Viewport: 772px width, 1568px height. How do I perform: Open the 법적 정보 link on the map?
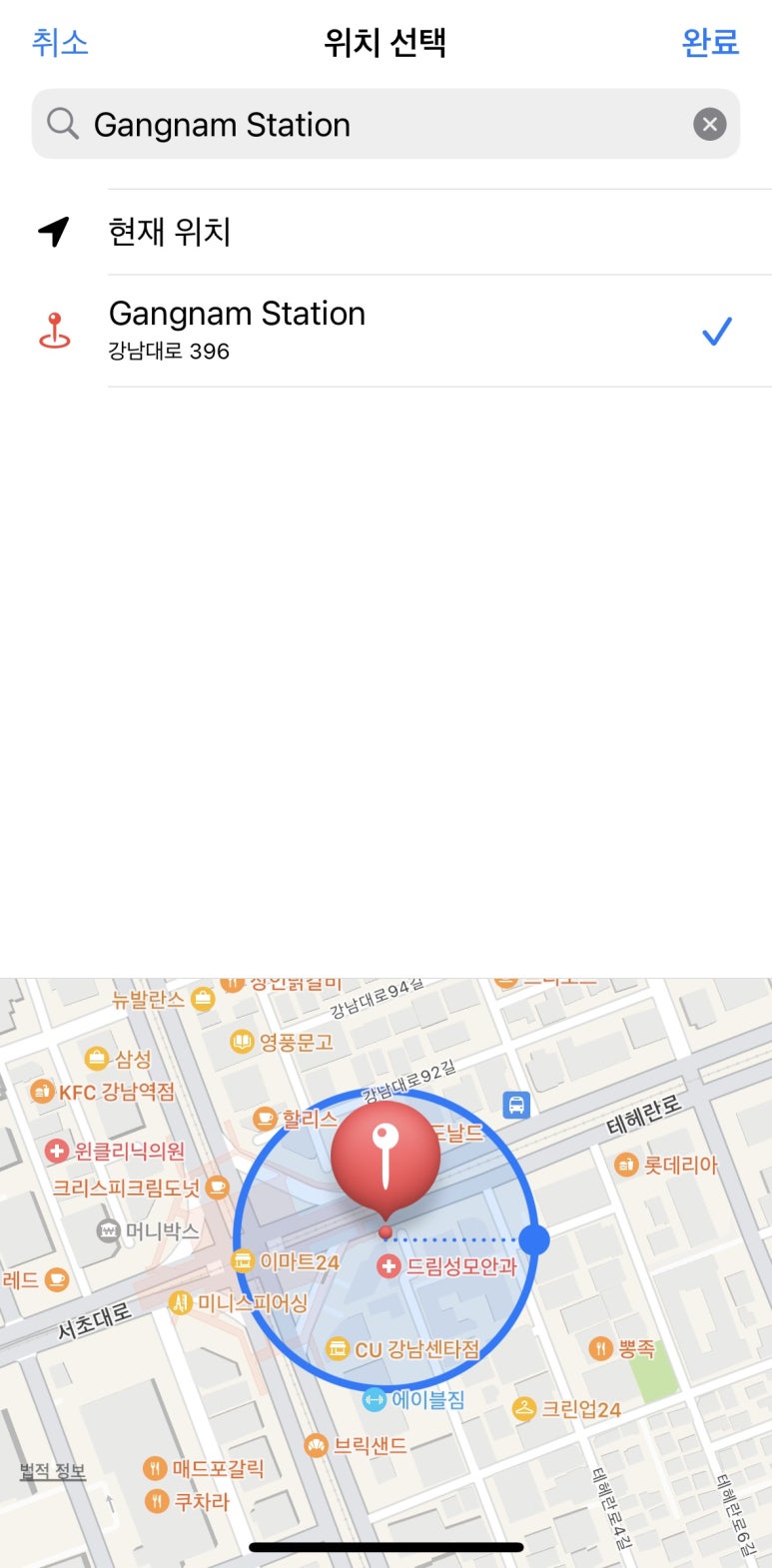pyautogui.click(x=53, y=1471)
